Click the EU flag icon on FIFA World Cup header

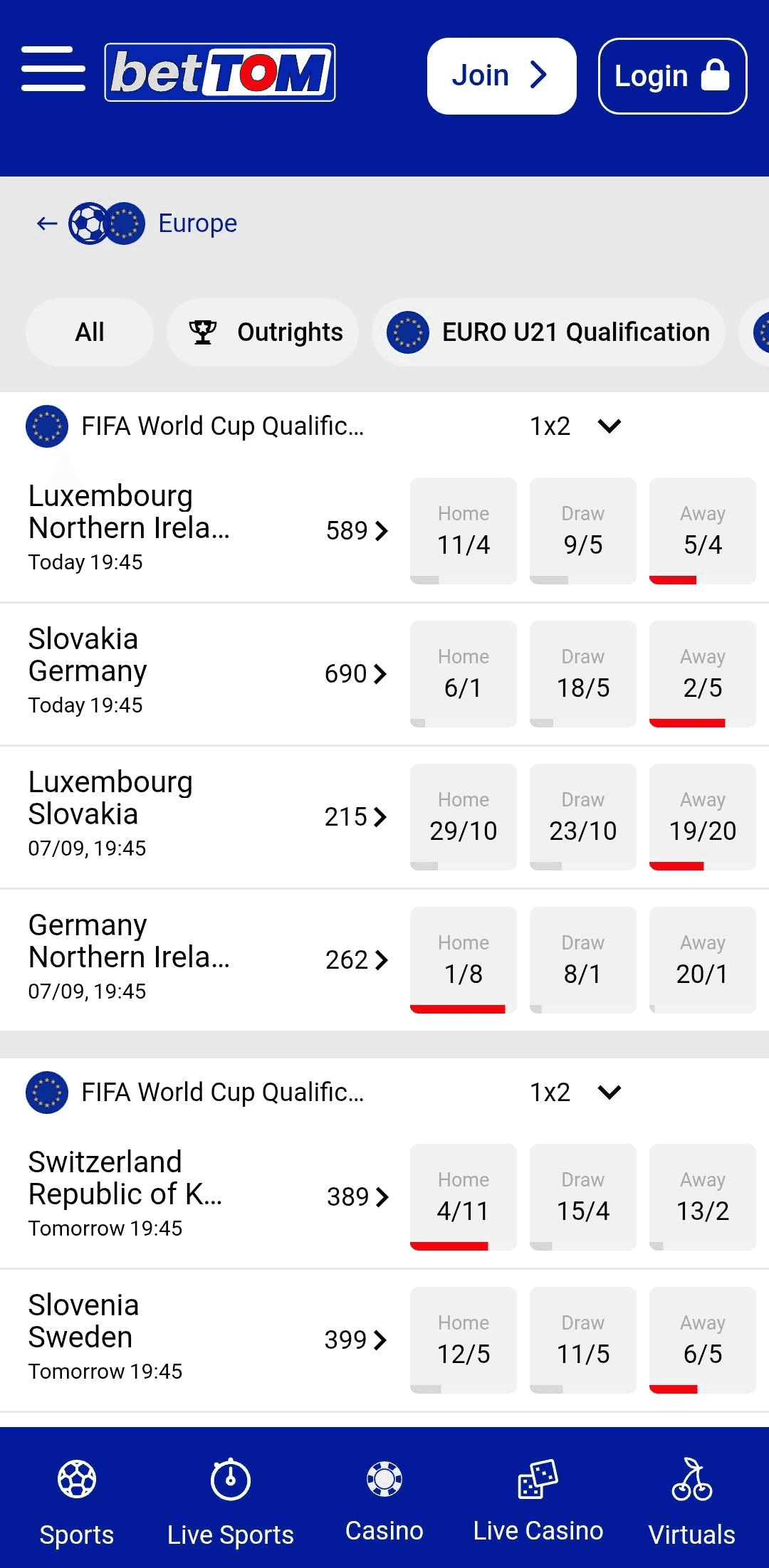pyautogui.click(x=46, y=425)
